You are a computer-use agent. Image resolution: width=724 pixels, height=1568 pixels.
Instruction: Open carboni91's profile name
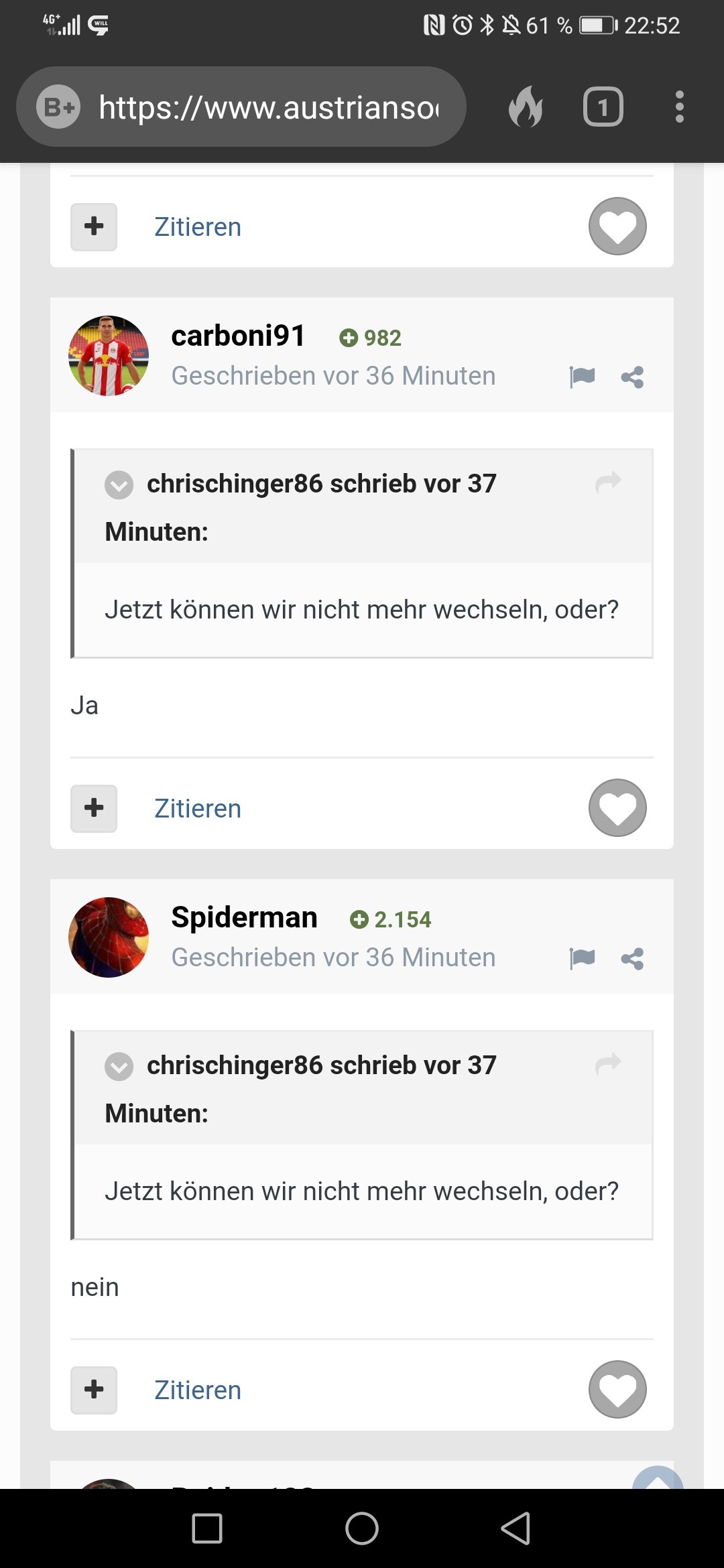pyautogui.click(x=238, y=336)
